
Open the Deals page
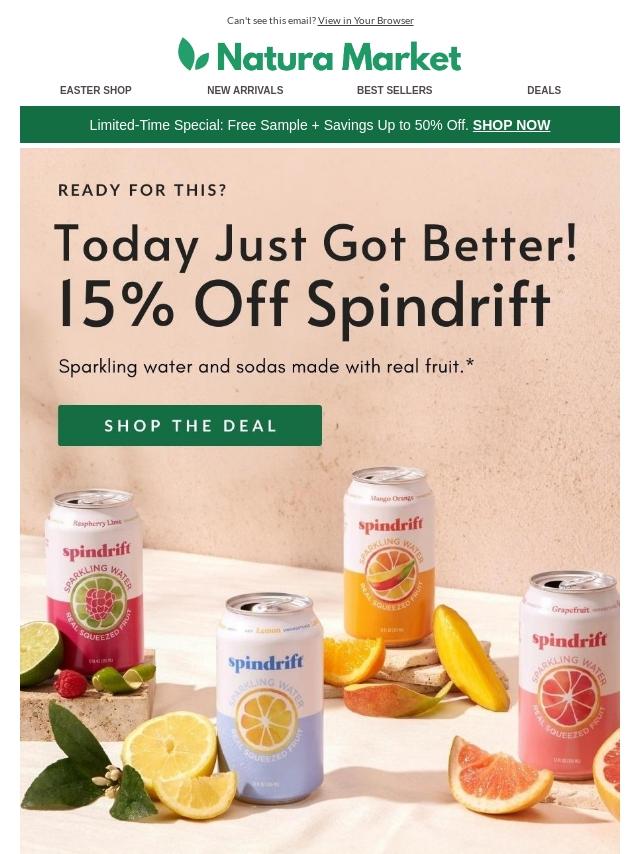544,90
